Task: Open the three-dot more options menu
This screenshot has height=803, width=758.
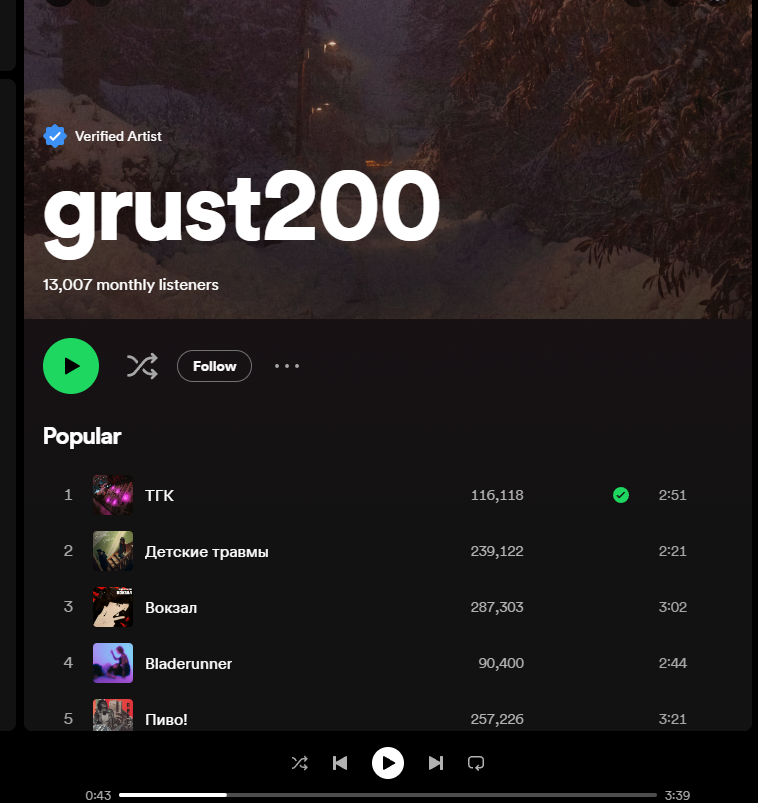Action: coord(287,366)
